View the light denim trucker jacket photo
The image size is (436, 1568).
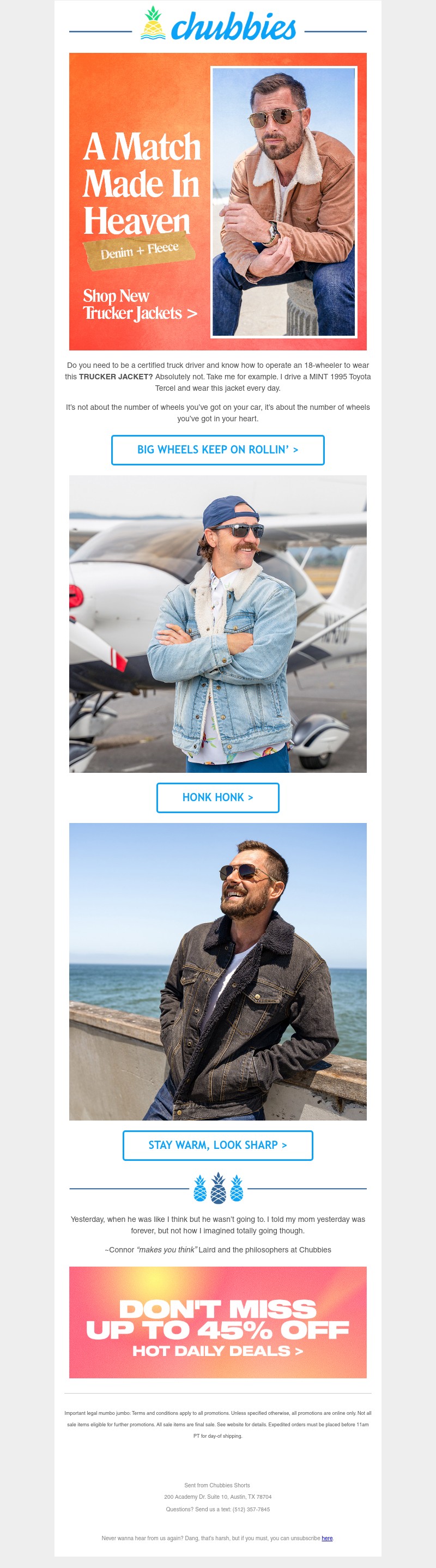[x=217, y=624]
